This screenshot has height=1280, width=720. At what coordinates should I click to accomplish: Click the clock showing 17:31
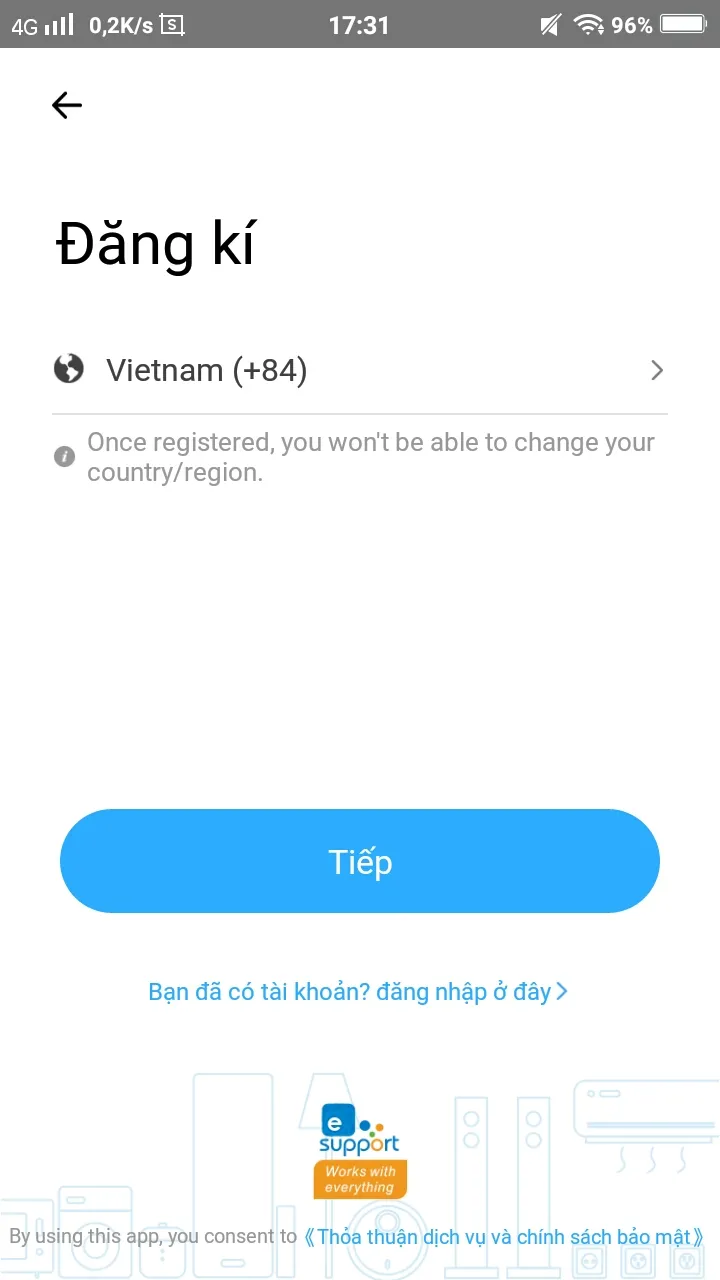coord(359,25)
